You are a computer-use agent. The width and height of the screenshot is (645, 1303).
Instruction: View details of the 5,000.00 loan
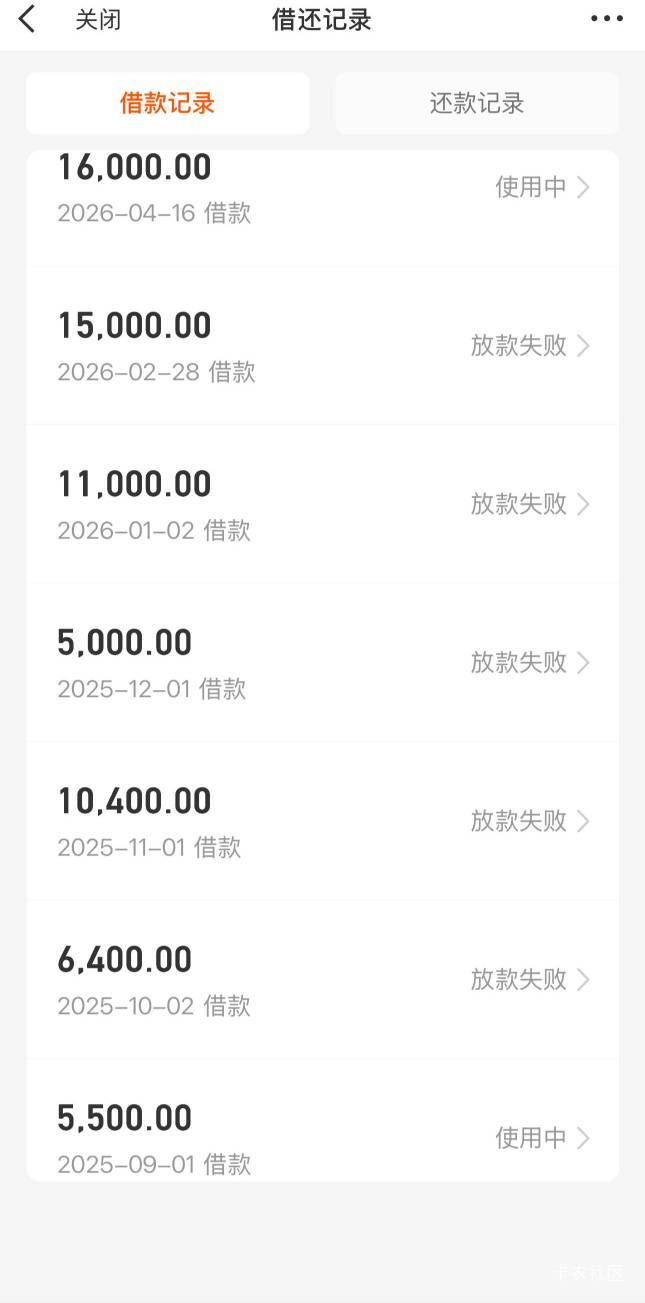[322, 662]
